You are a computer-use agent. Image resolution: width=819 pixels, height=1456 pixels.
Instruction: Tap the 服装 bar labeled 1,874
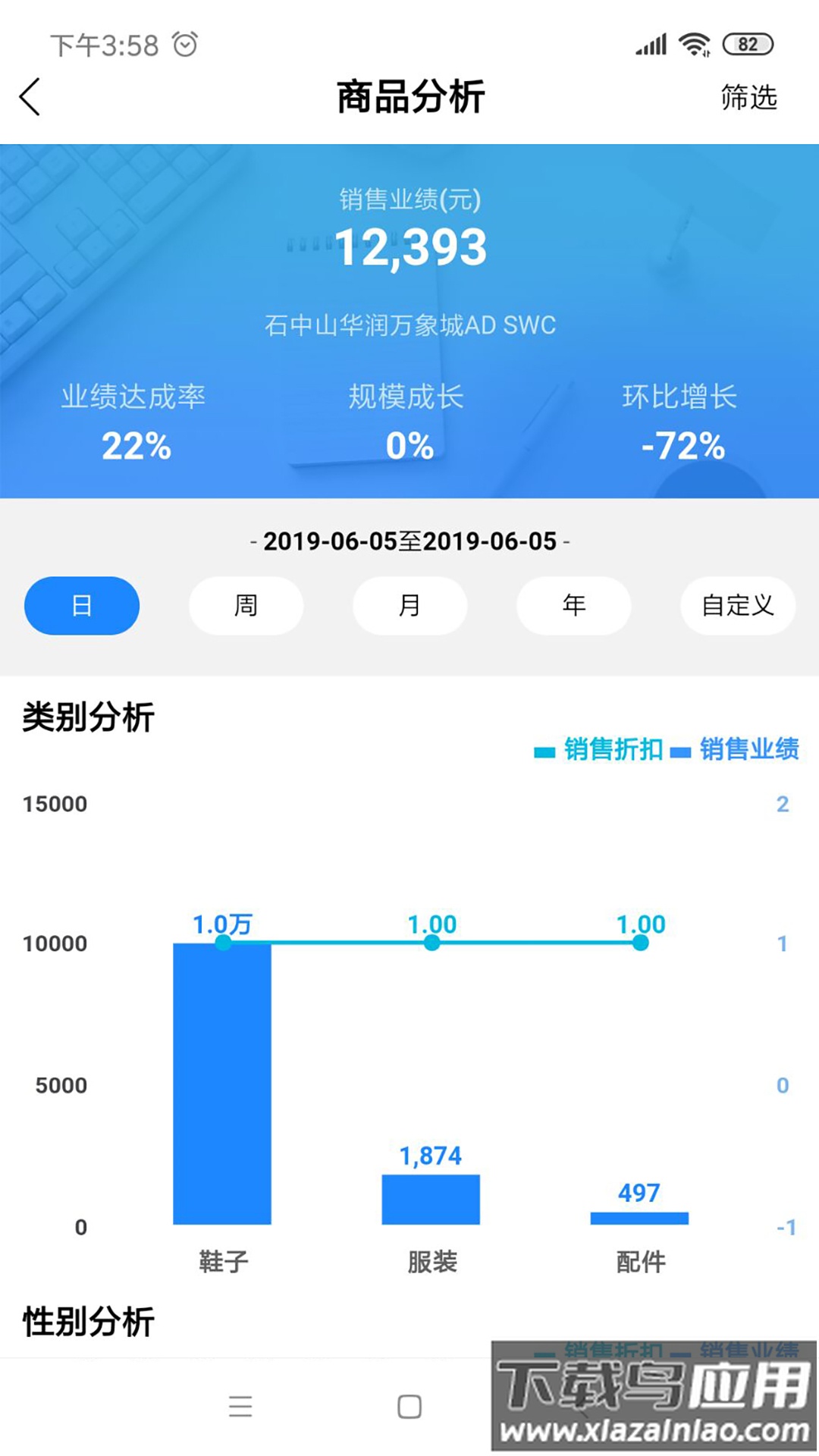pos(431,1198)
